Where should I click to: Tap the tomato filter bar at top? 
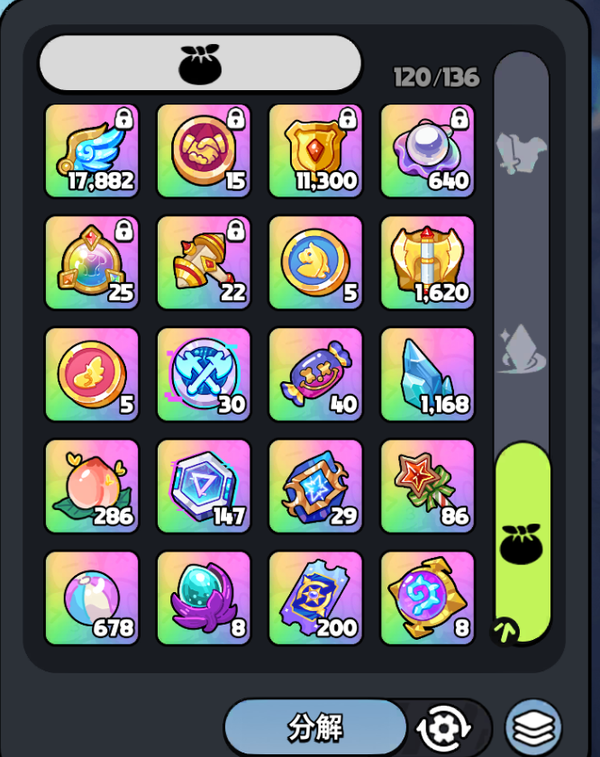200,64
